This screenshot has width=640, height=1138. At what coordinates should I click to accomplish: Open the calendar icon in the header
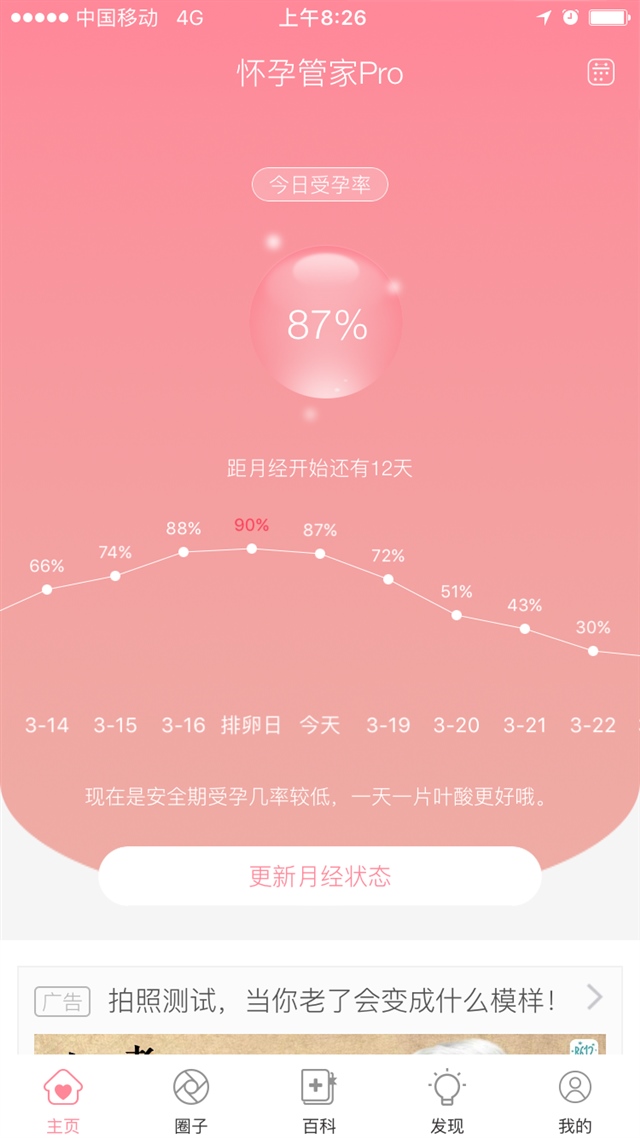[x=600, y=72]
